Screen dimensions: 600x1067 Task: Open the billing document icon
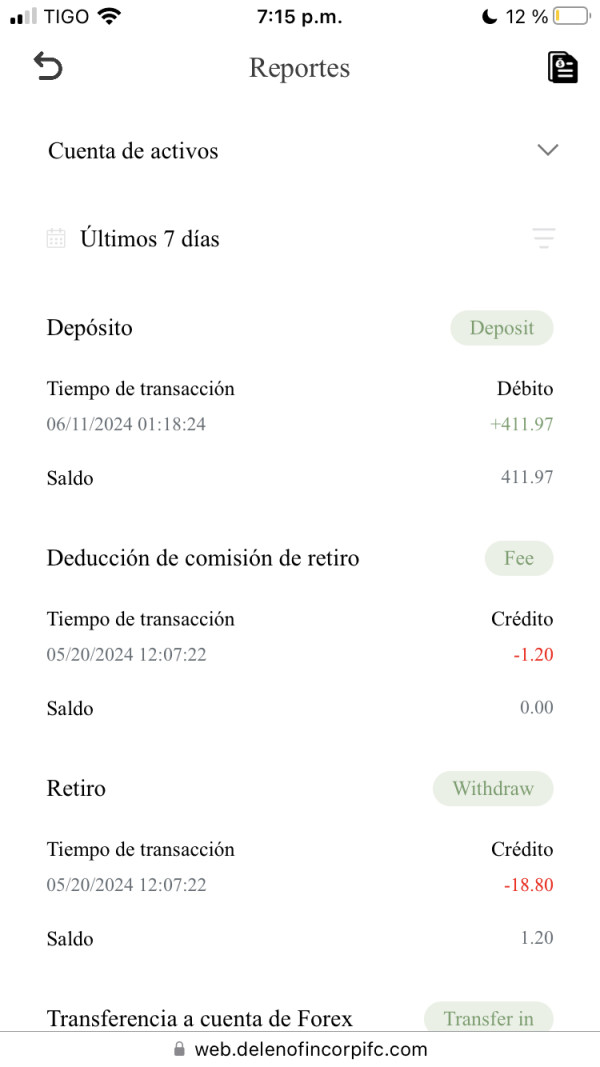point(563,68)
